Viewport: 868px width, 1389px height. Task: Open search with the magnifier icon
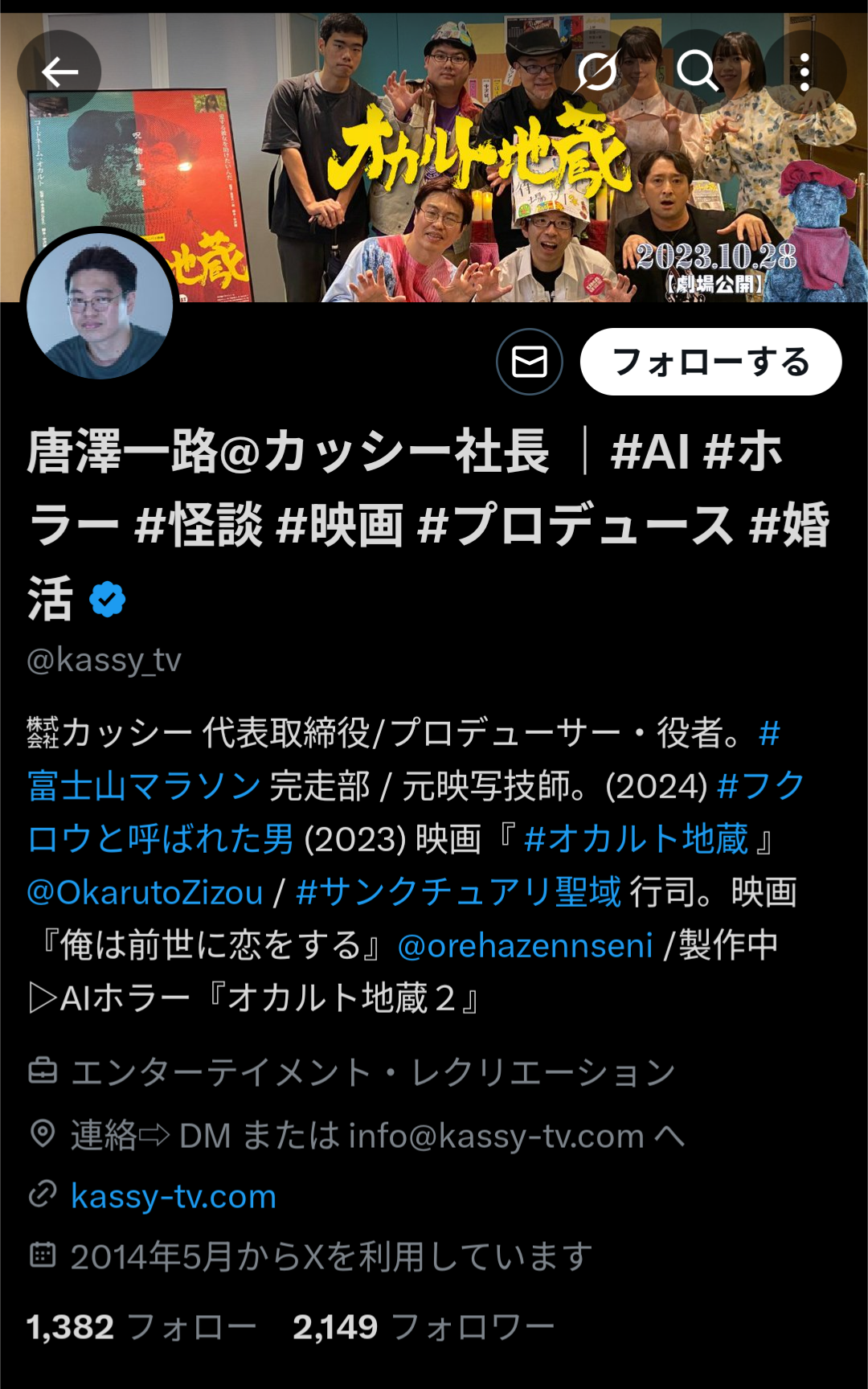(x=697, y=72)
